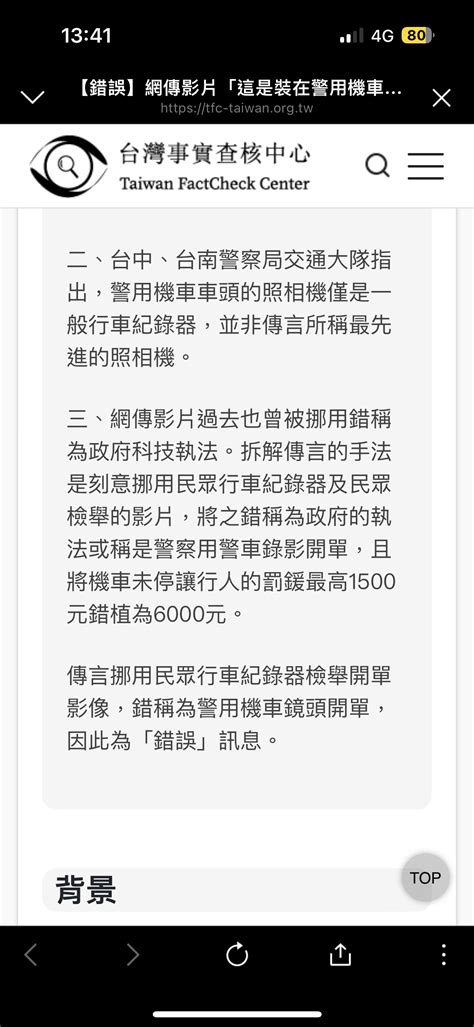
Task: Open the hamburger menu
Action: [x=426, y=166]
